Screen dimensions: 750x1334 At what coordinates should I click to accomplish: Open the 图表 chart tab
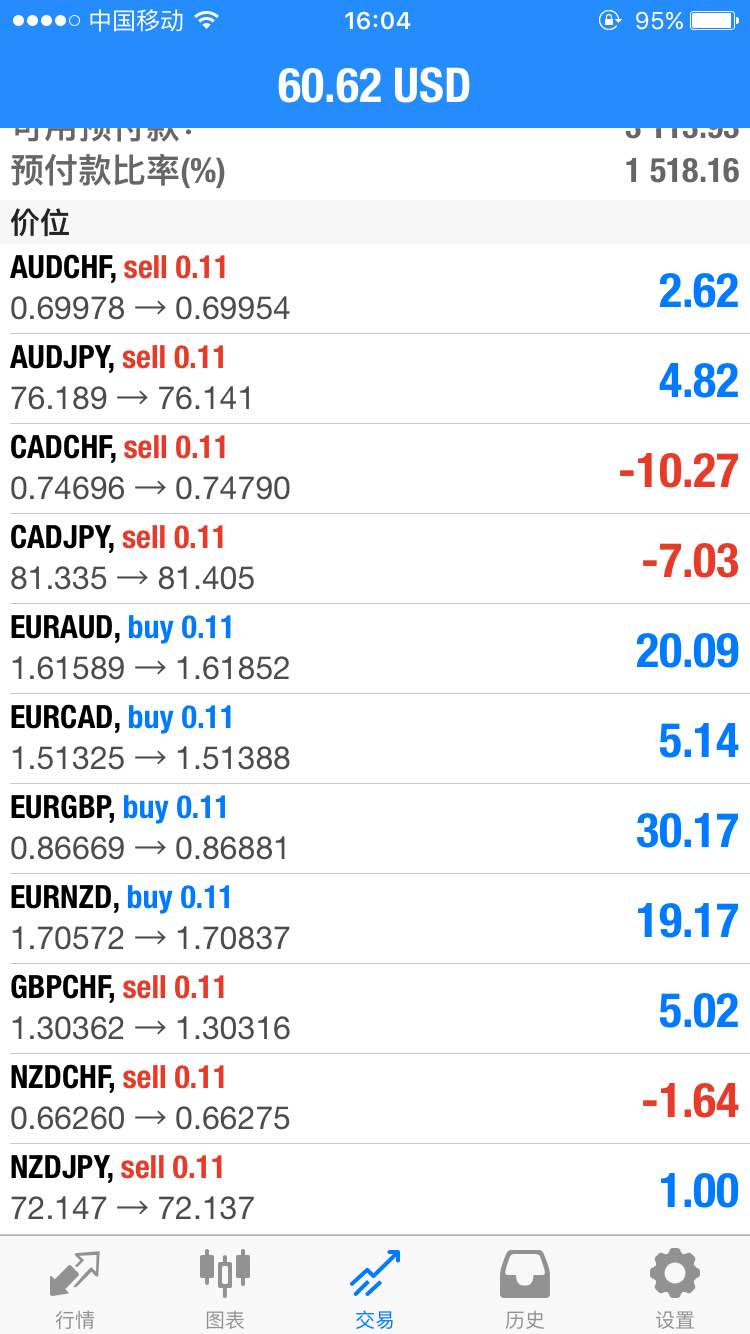225,1285
